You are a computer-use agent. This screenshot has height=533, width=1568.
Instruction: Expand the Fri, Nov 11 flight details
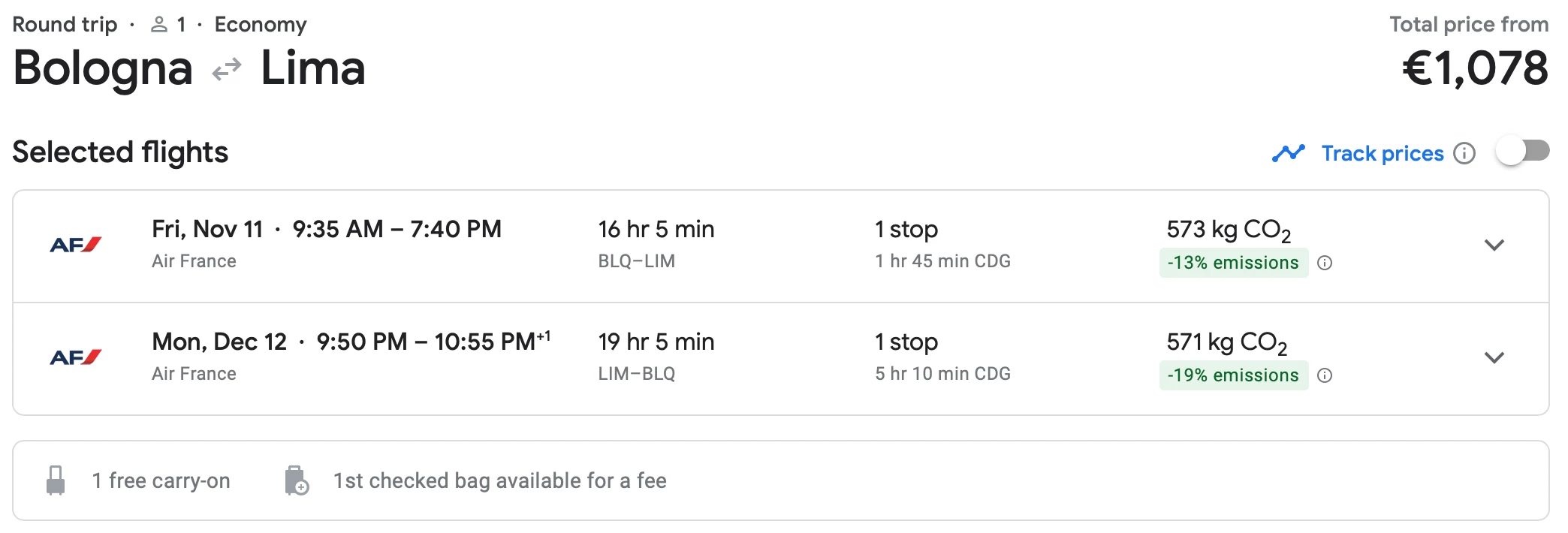point(1494,245)
